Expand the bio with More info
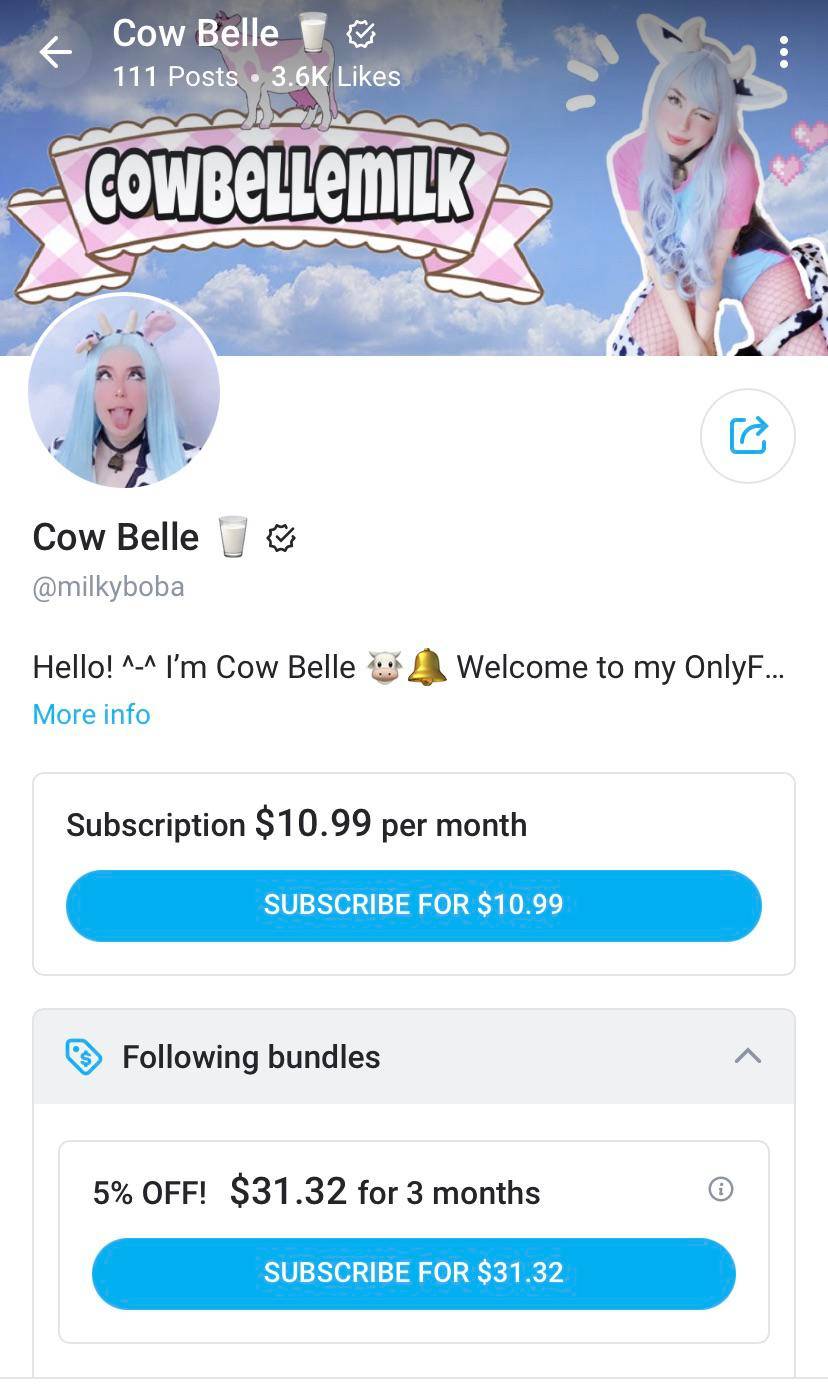The width and height of the screenshot is (828, 1389). point(91,714)
